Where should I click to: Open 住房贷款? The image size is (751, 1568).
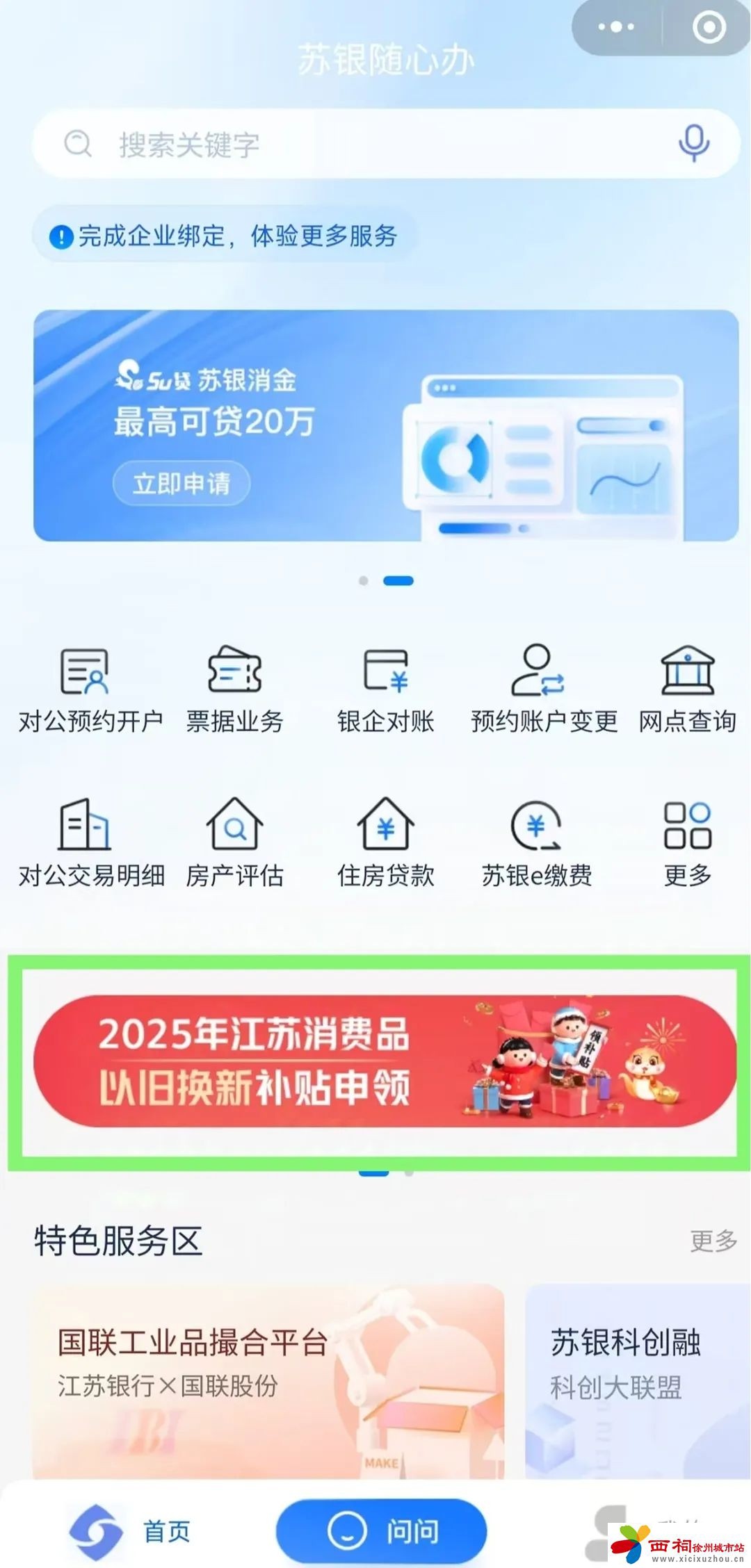385,843
